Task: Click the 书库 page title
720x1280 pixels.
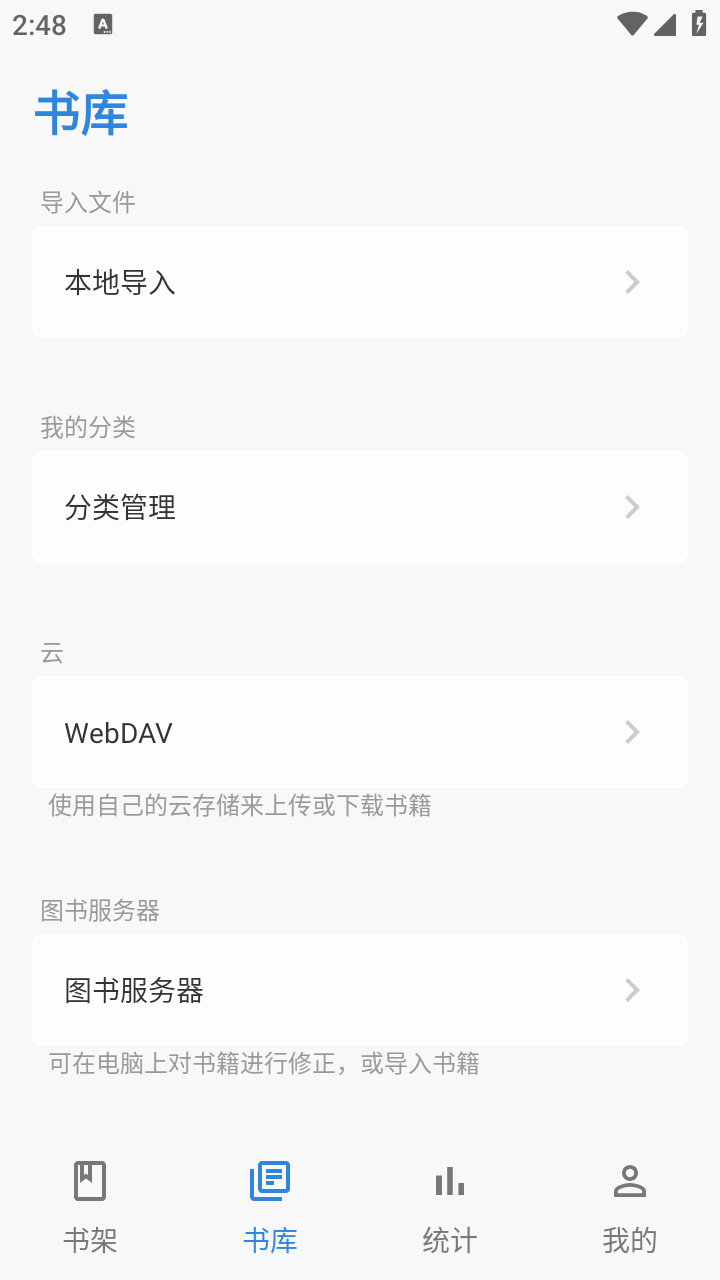Action: pos(83,112)
